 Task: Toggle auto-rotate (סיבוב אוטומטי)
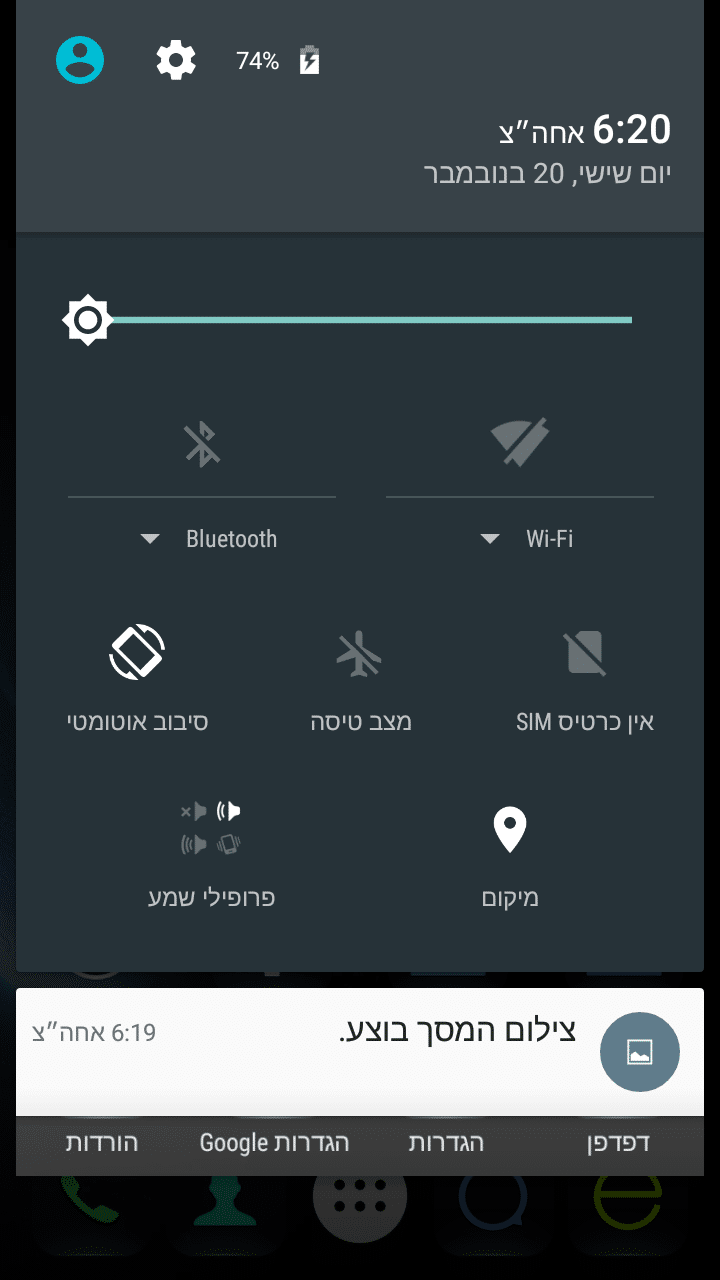click(137, 654)
